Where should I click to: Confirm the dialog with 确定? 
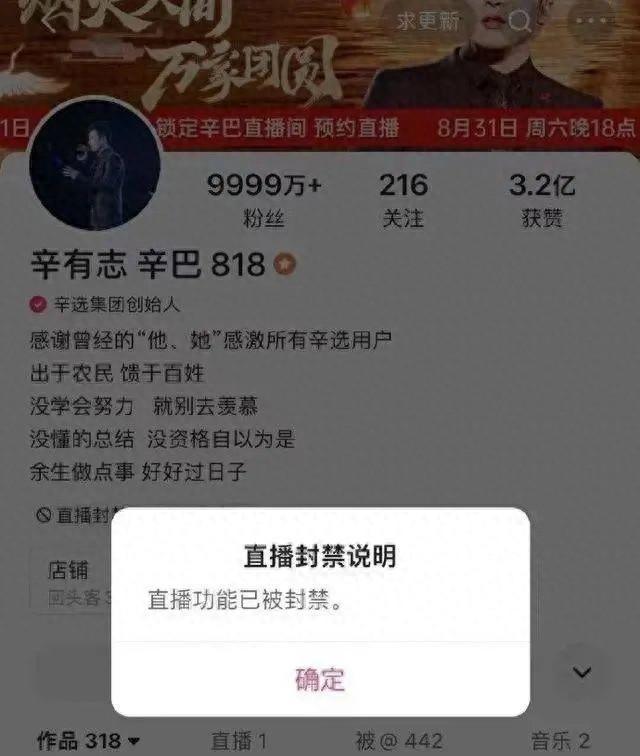pyautogui.click(x=320, y=680)
